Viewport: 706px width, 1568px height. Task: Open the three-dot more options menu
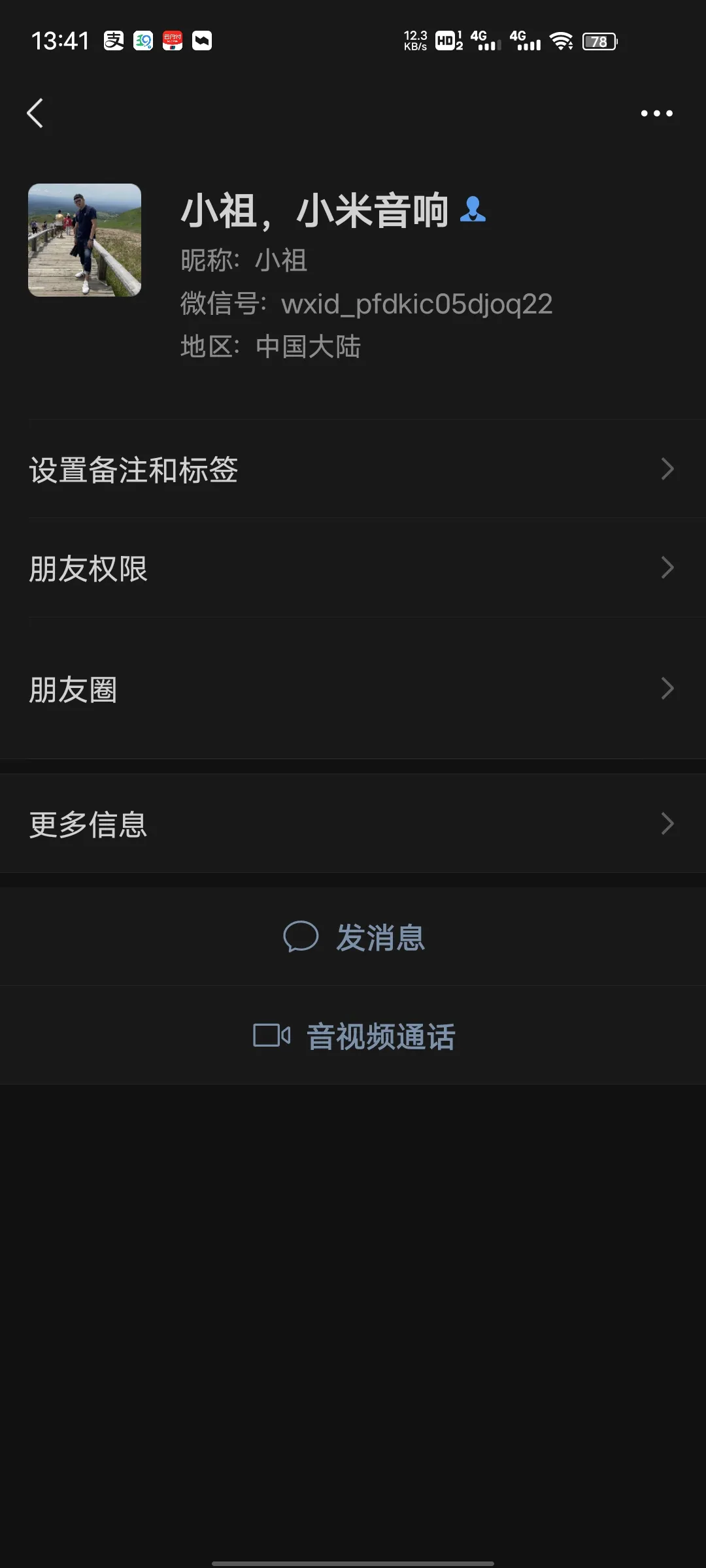tap(656, 114)
